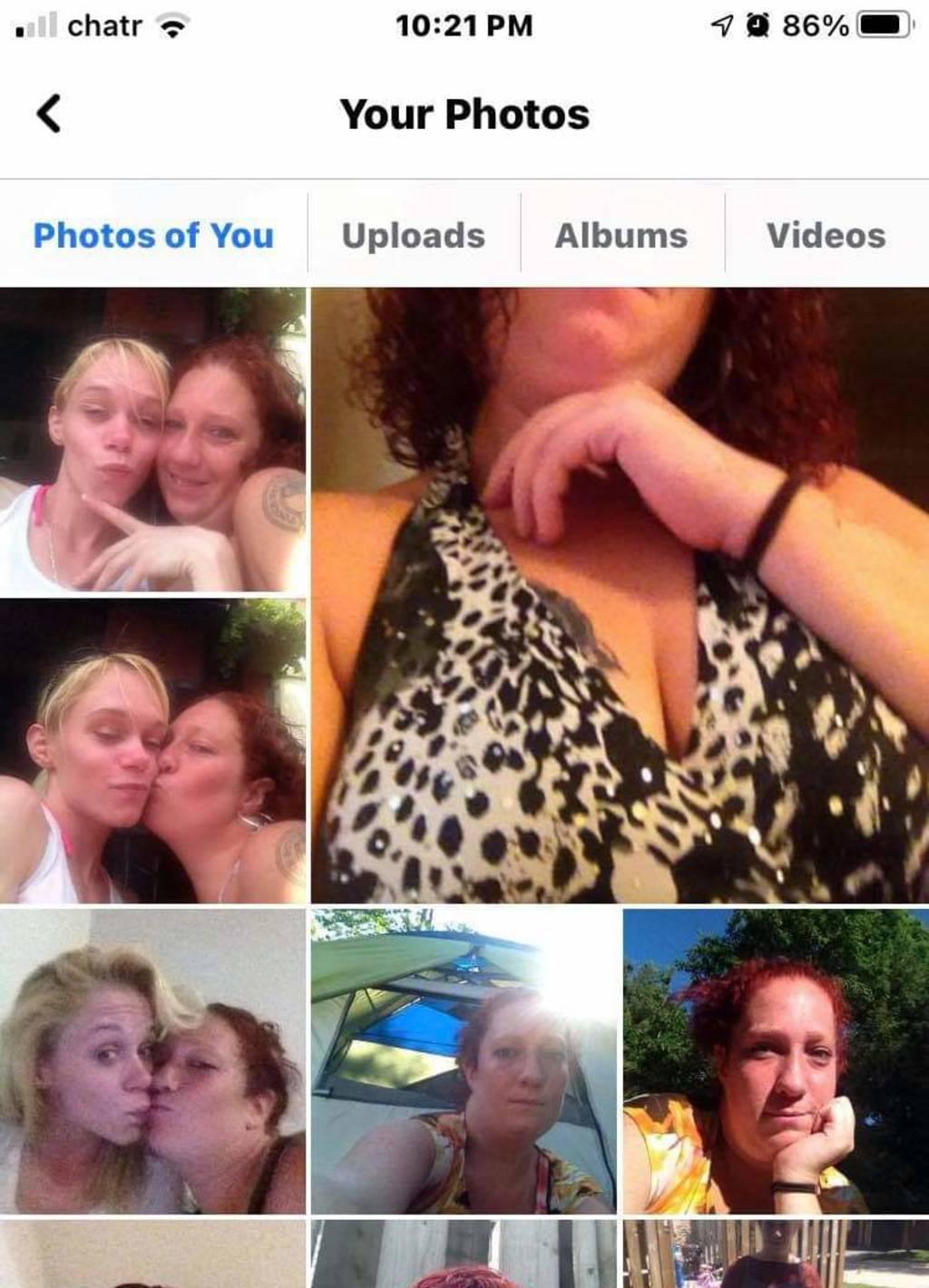Viewport: 929px width, 1288px height.
Task: Open the outdoor cheek kiss photo
Action: point(152,751)
